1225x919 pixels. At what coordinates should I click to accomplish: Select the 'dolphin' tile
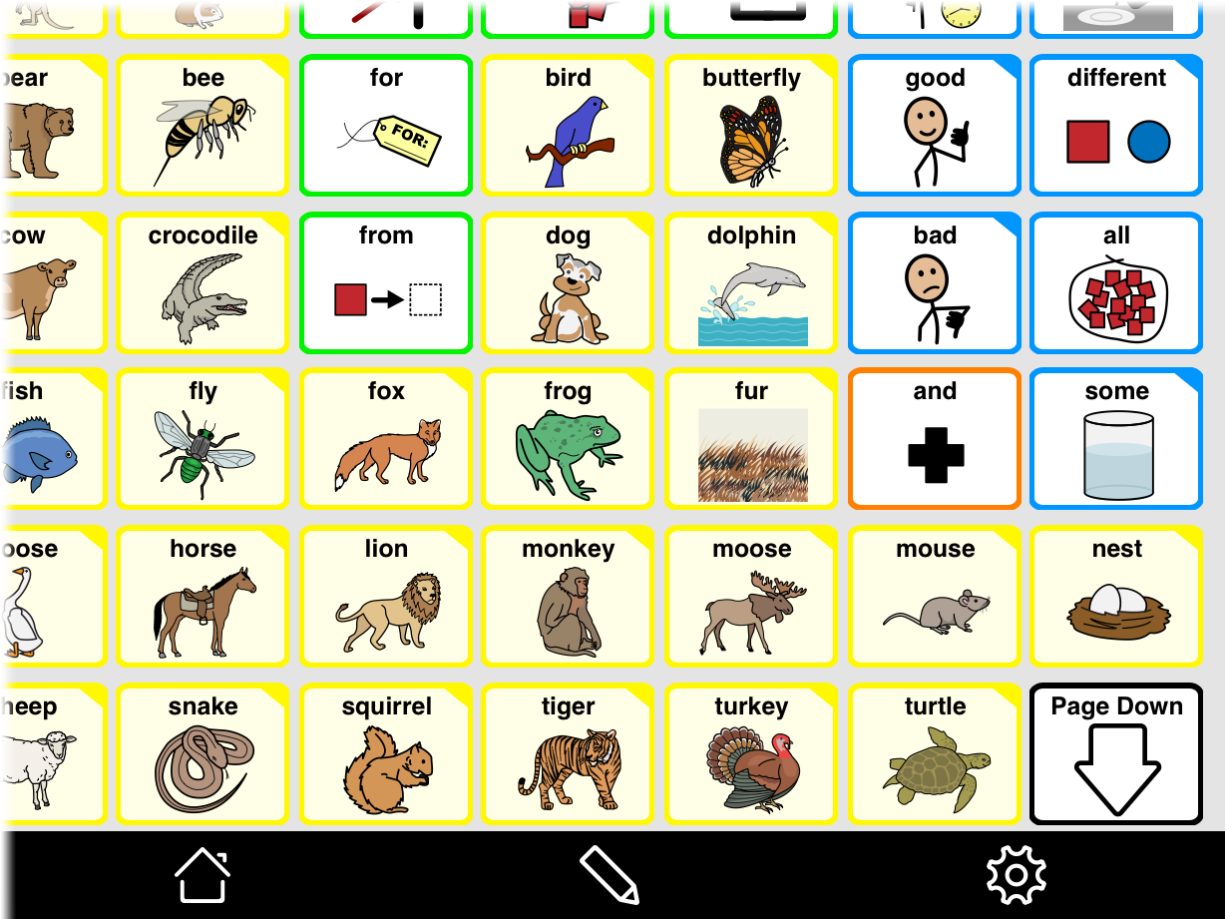(x=751, y=283)
